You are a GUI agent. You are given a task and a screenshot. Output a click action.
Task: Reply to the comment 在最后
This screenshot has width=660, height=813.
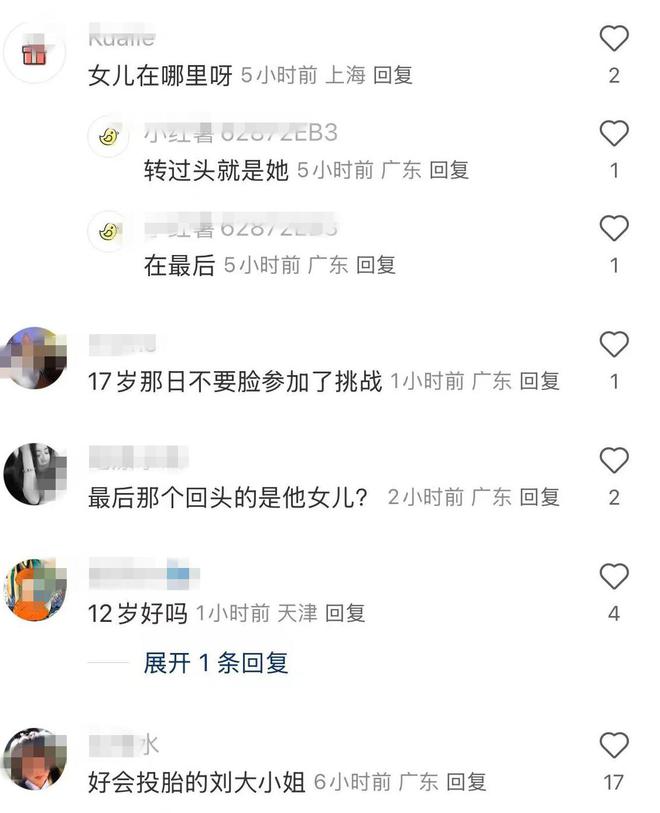377,265
